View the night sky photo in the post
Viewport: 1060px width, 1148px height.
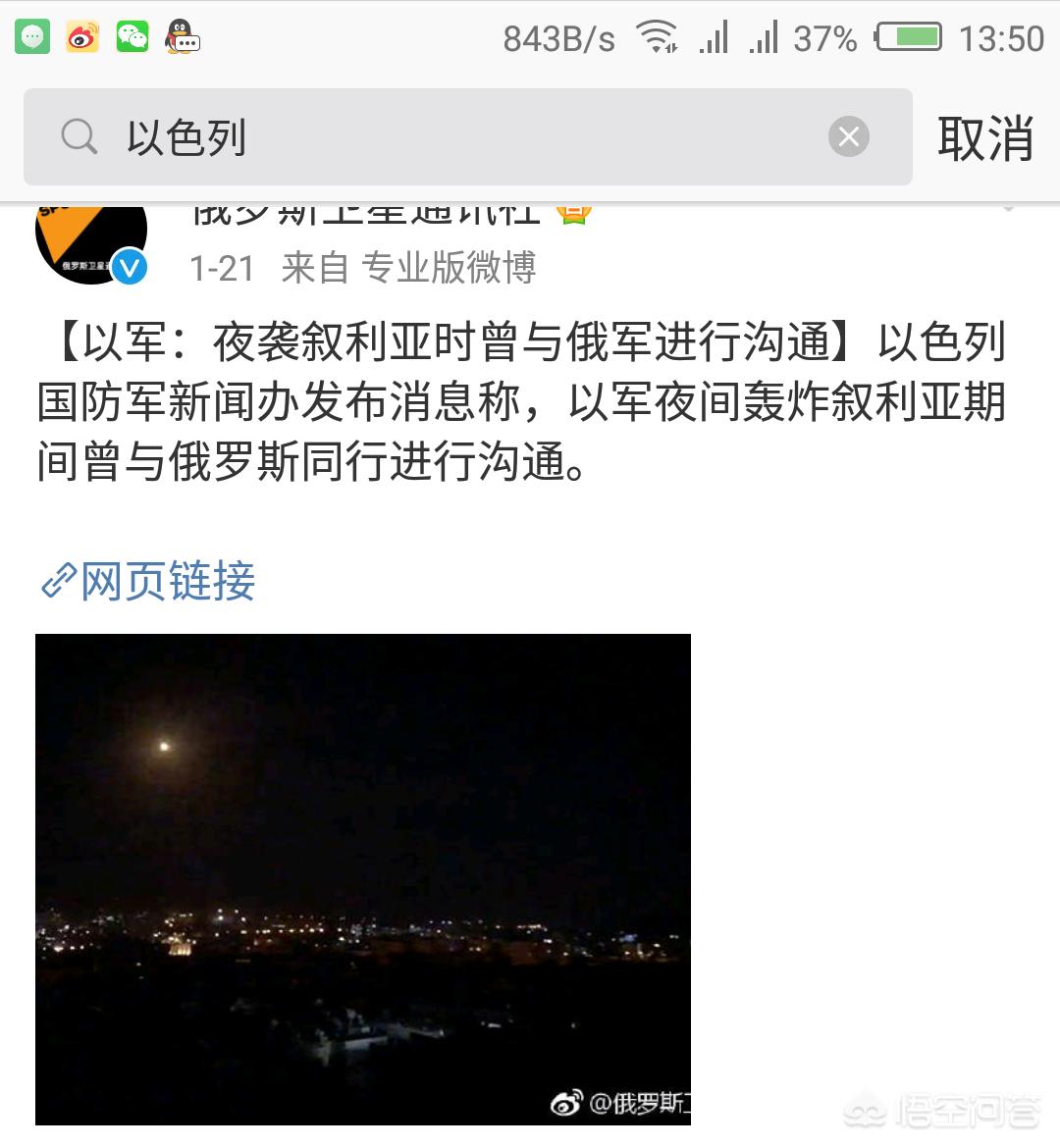(363, 878)
